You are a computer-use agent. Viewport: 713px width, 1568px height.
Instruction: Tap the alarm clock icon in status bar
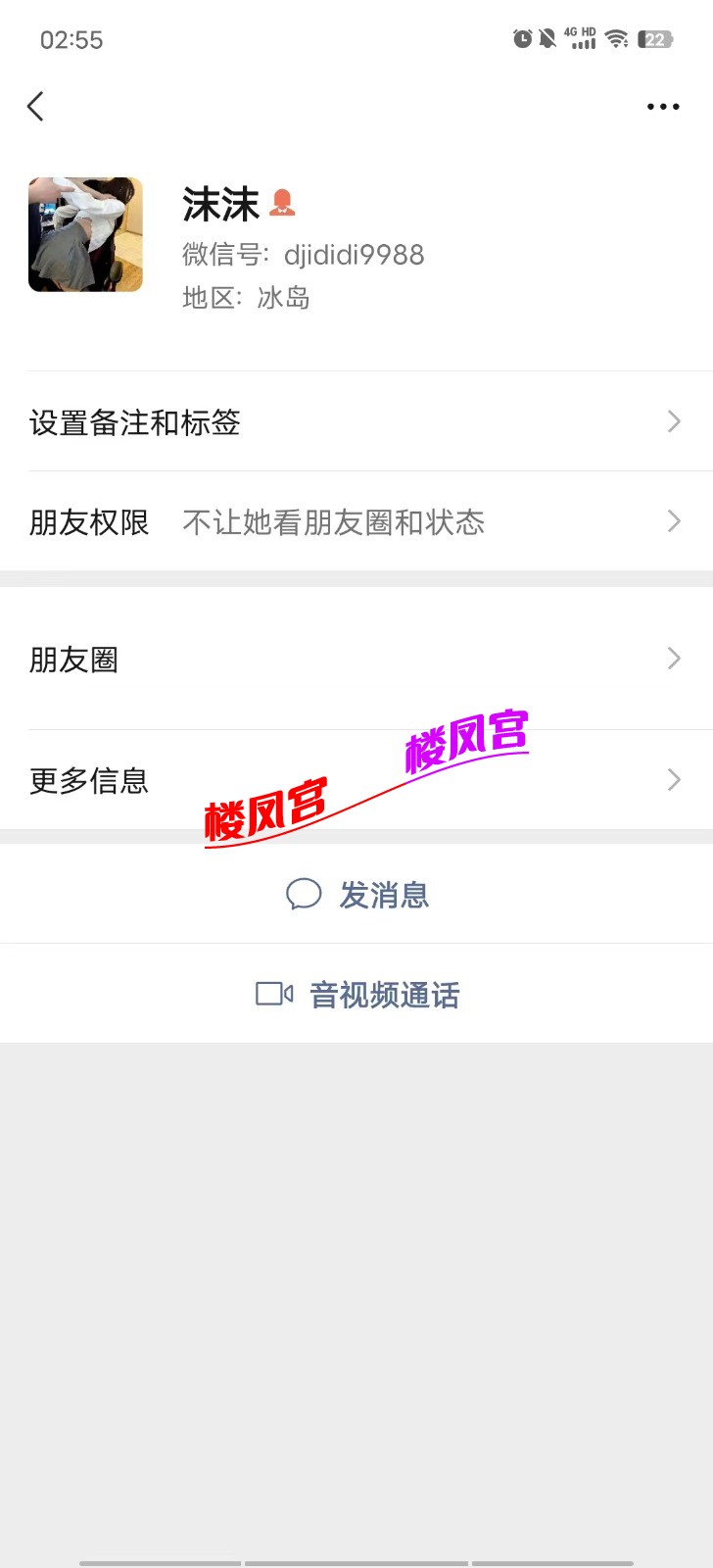pyautogui.click(x=520, y=39)
